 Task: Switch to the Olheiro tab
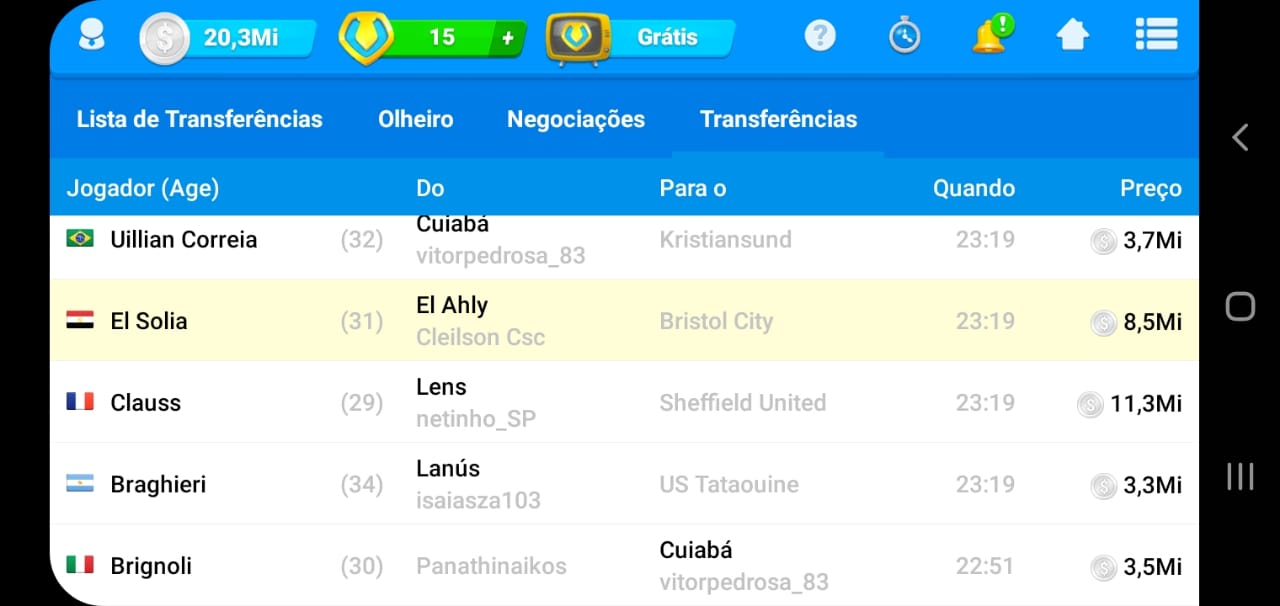(415, 119)
